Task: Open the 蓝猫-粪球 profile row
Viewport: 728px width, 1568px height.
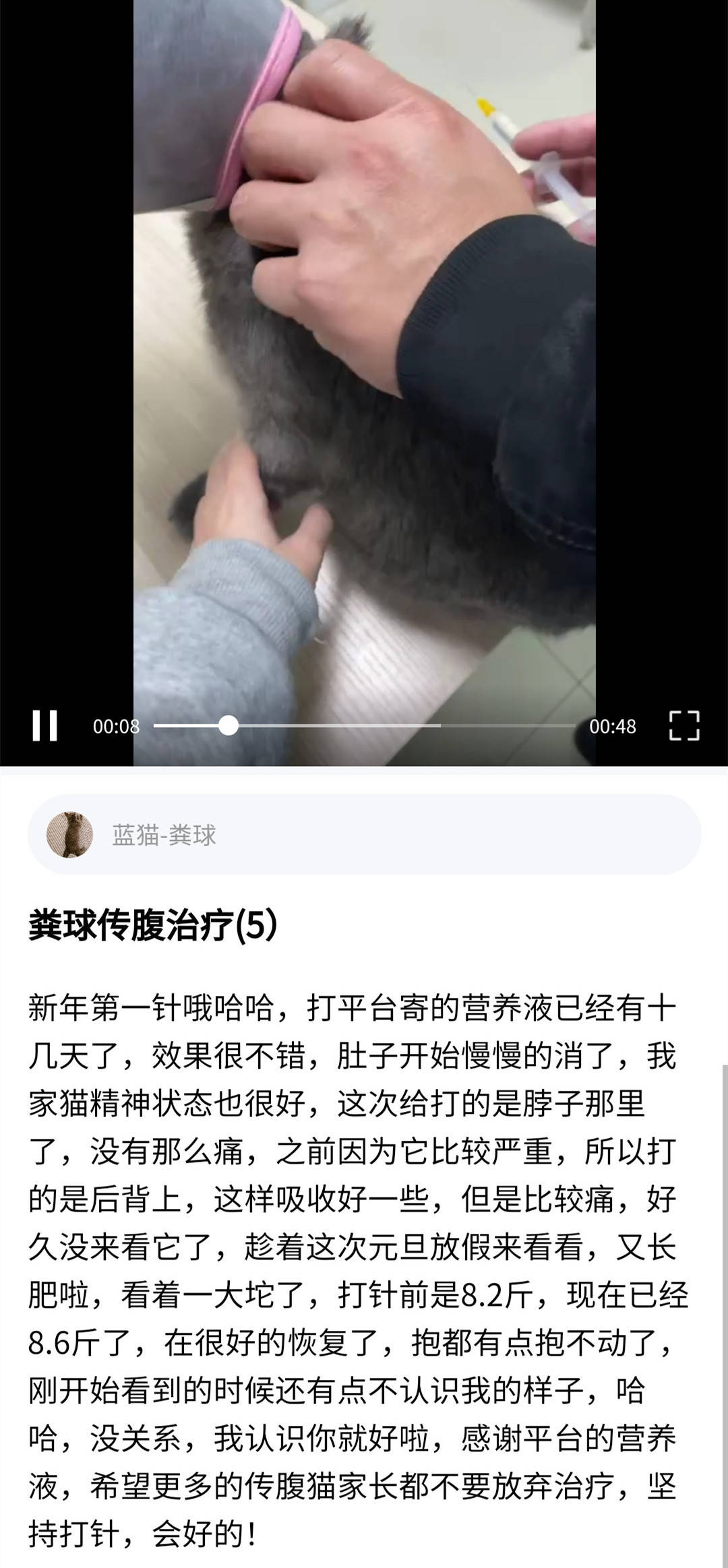Action: (364, 834)
